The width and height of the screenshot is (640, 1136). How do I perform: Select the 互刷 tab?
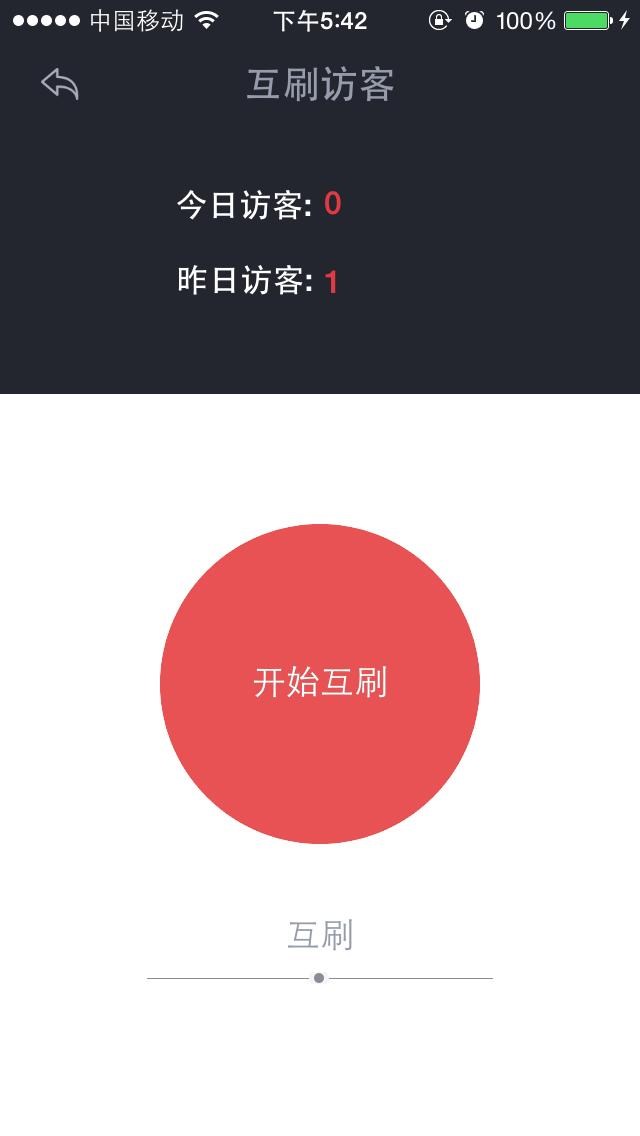(320, 936)
